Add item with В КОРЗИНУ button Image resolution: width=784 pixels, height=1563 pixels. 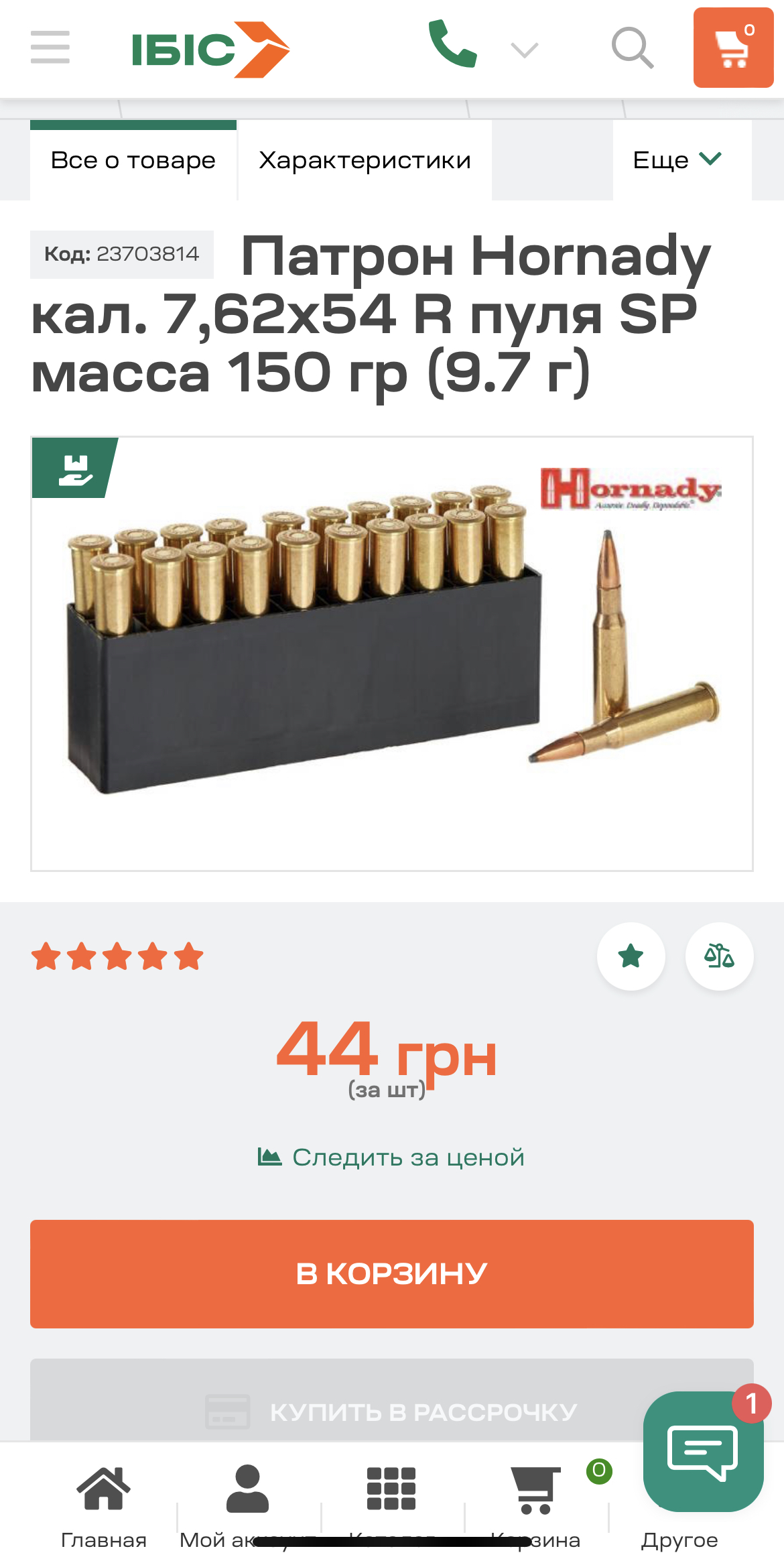click(x=392, y=1273)
